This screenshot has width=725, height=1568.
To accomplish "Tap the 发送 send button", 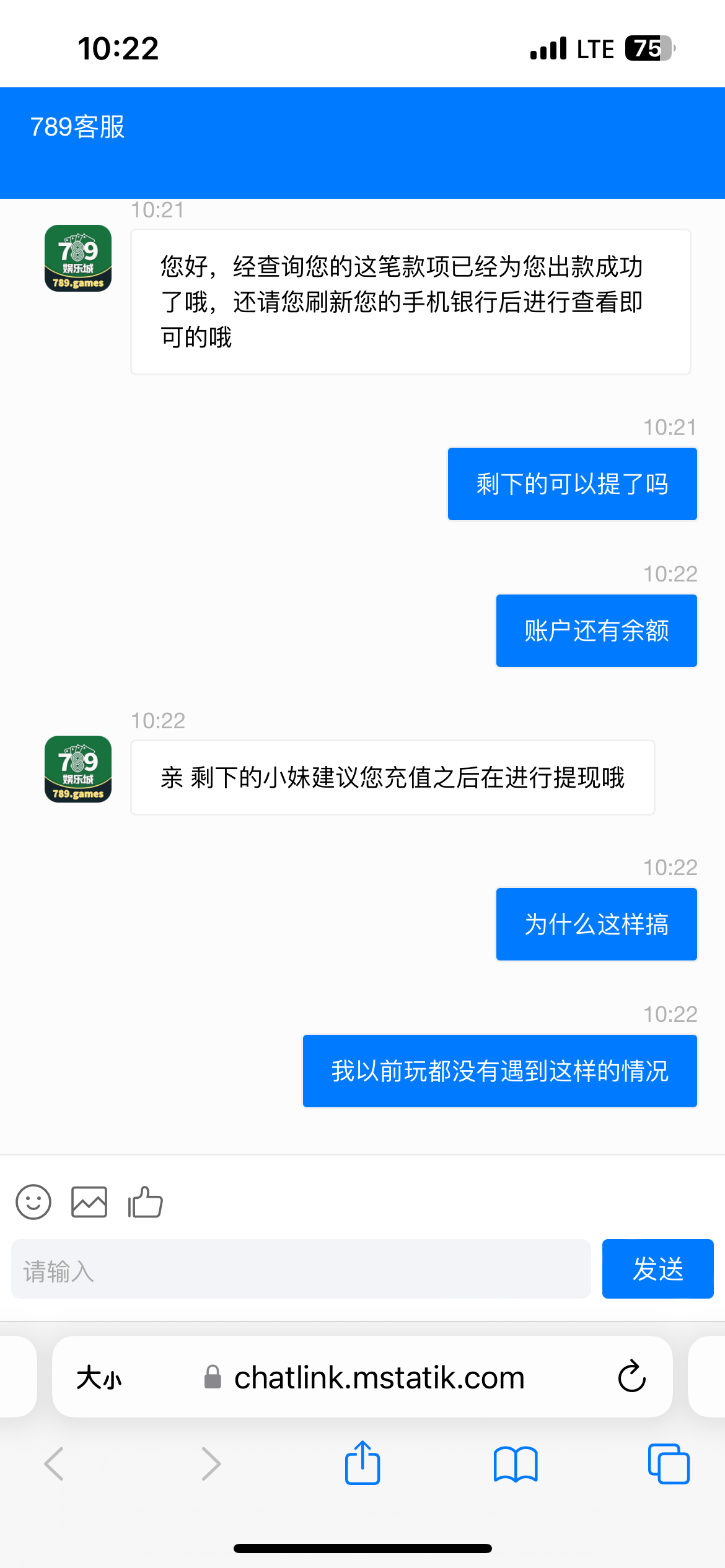I will point(657,1269).
